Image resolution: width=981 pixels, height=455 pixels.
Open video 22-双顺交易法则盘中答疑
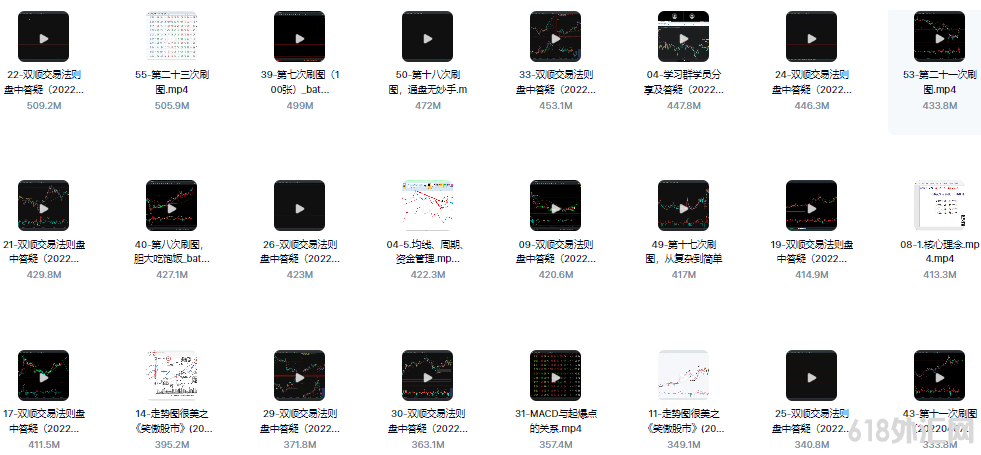tap(43, 38)
